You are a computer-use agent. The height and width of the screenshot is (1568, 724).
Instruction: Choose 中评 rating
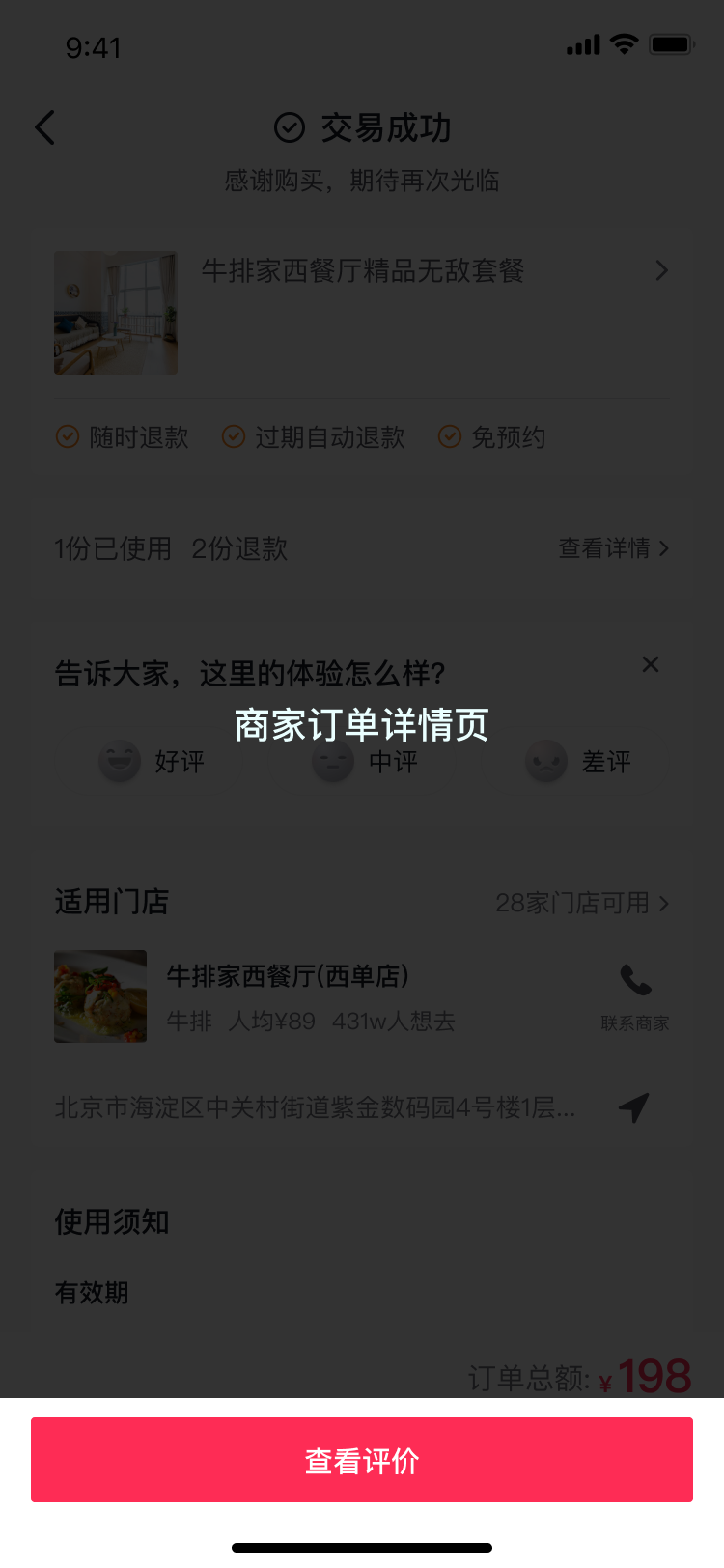(366, 762)
